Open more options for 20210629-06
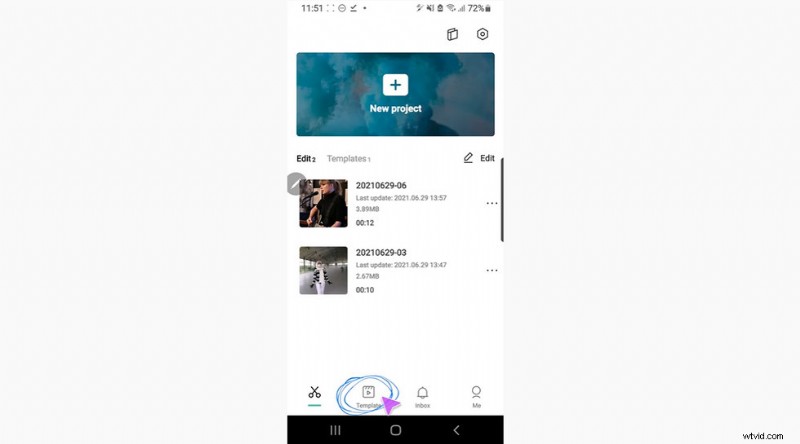This screenshot has height=444, width=800. coord(491,204)
